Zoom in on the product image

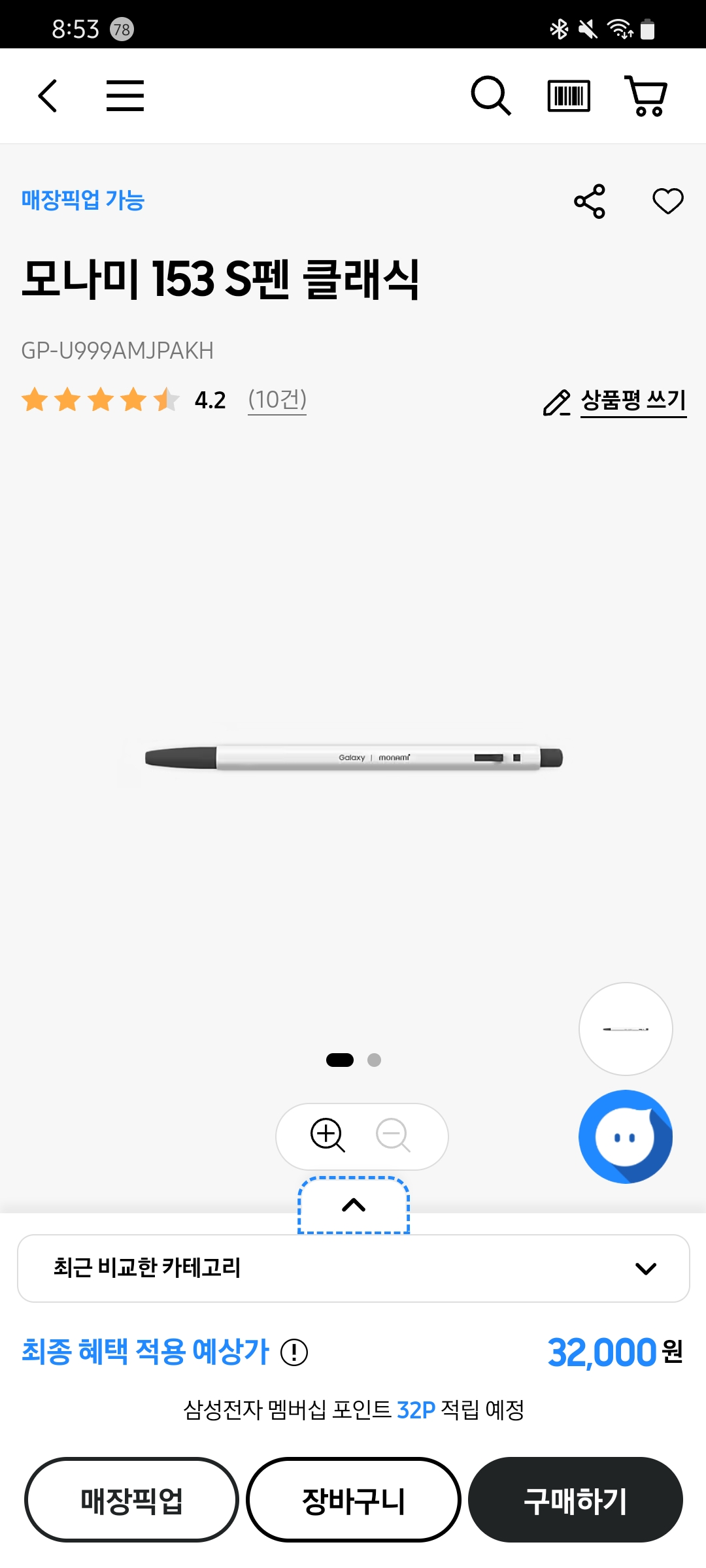coord(328,1135)
